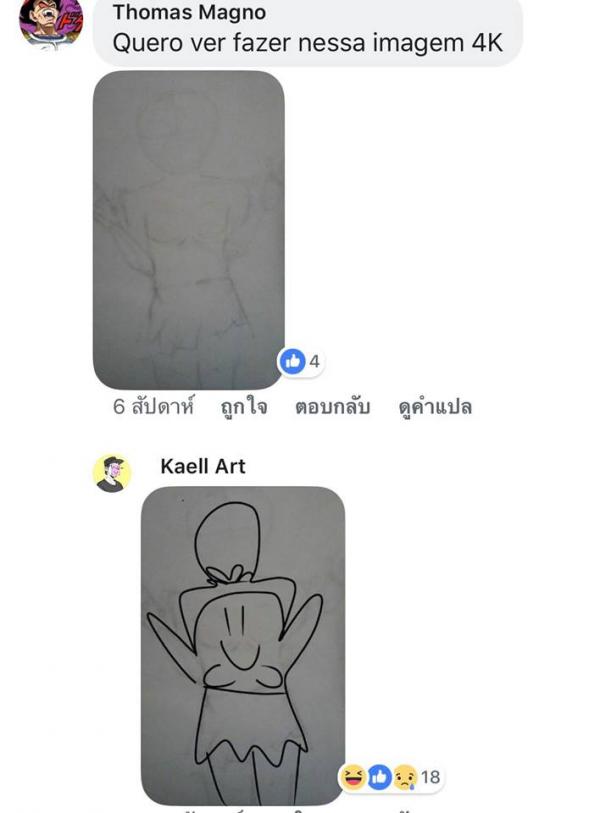Open Thomas Magno's profile picture
Screen dimensions: 600x813
50,20
